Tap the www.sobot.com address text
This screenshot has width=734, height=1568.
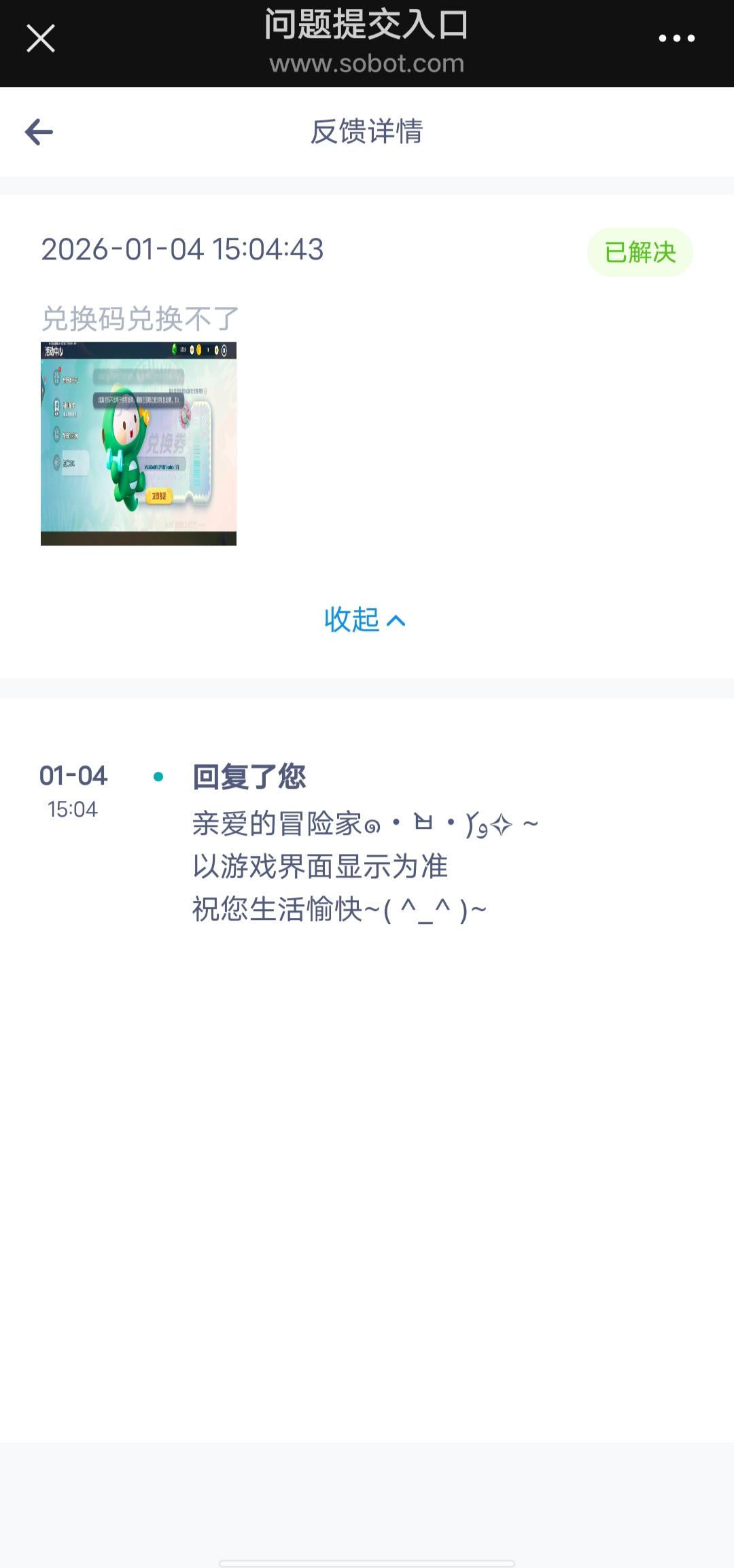(x=366, y=65)
